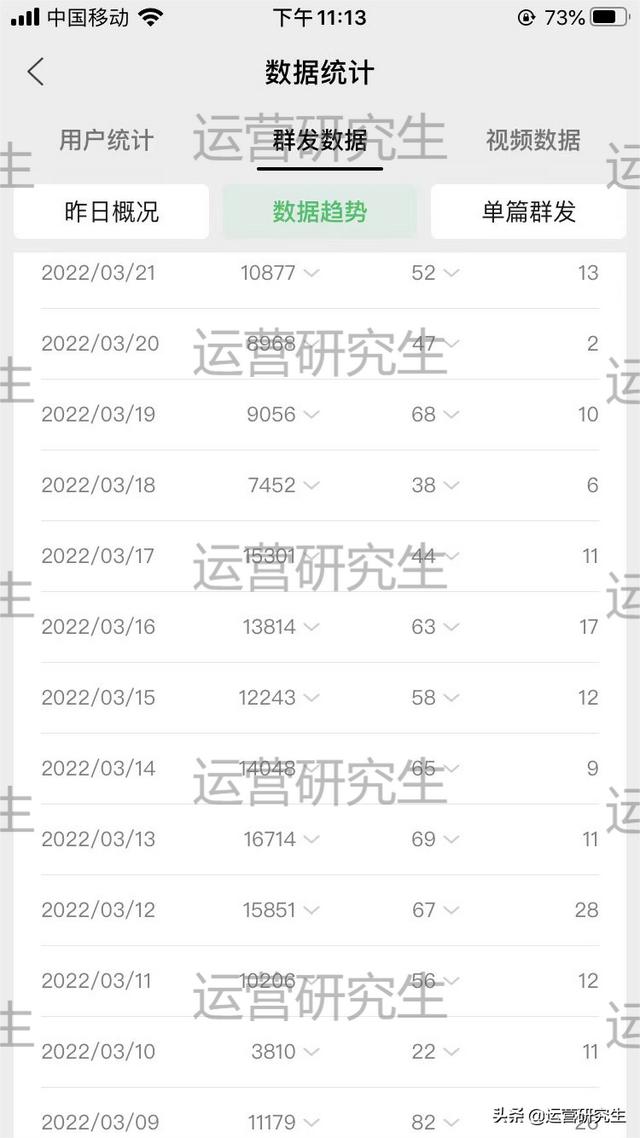Switch to 单篇群发 view
The image size is (640, 1138).
click(528, 212)
